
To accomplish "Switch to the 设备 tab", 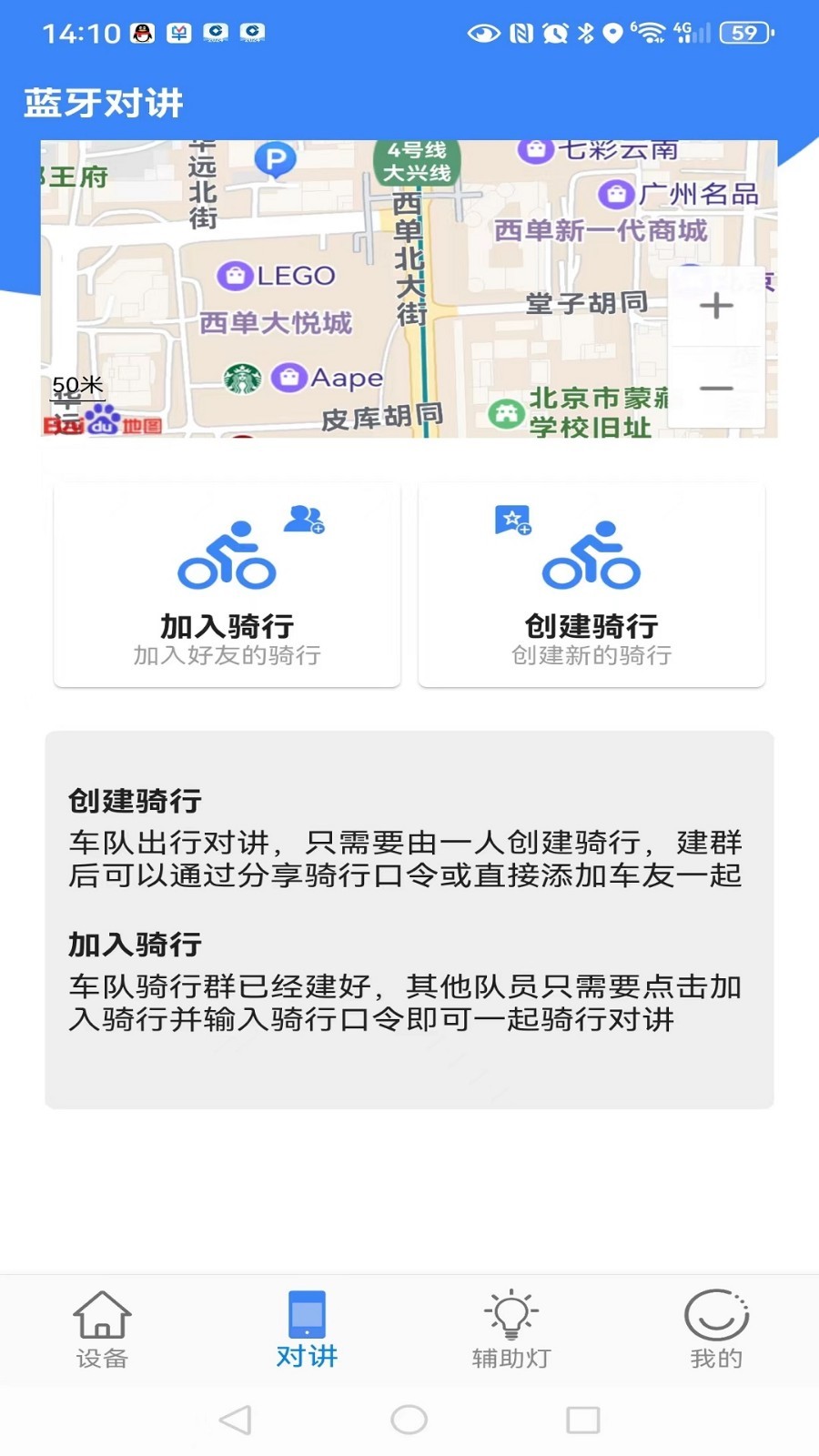I will (x=102, y=1330).
